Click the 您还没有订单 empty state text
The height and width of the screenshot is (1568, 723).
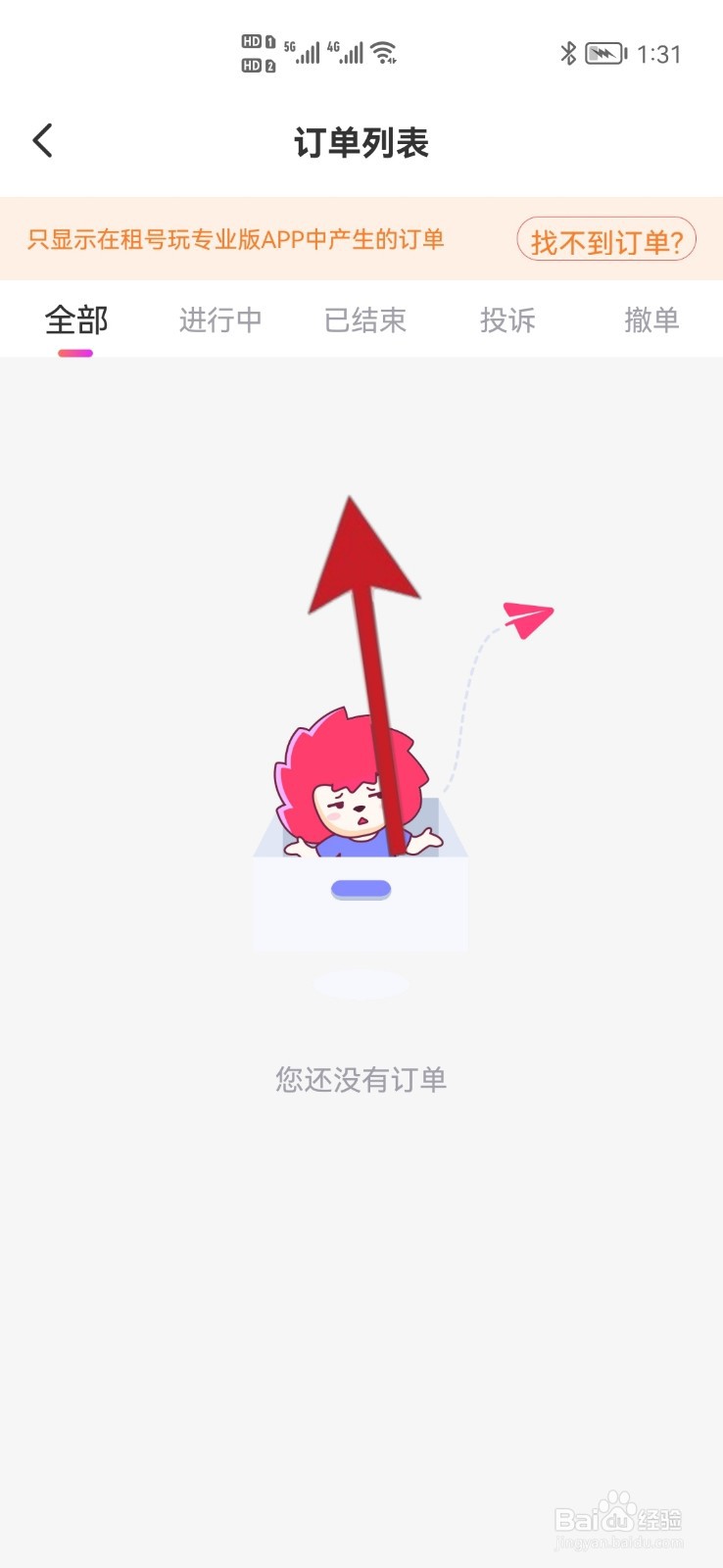tap(361, 1078)
